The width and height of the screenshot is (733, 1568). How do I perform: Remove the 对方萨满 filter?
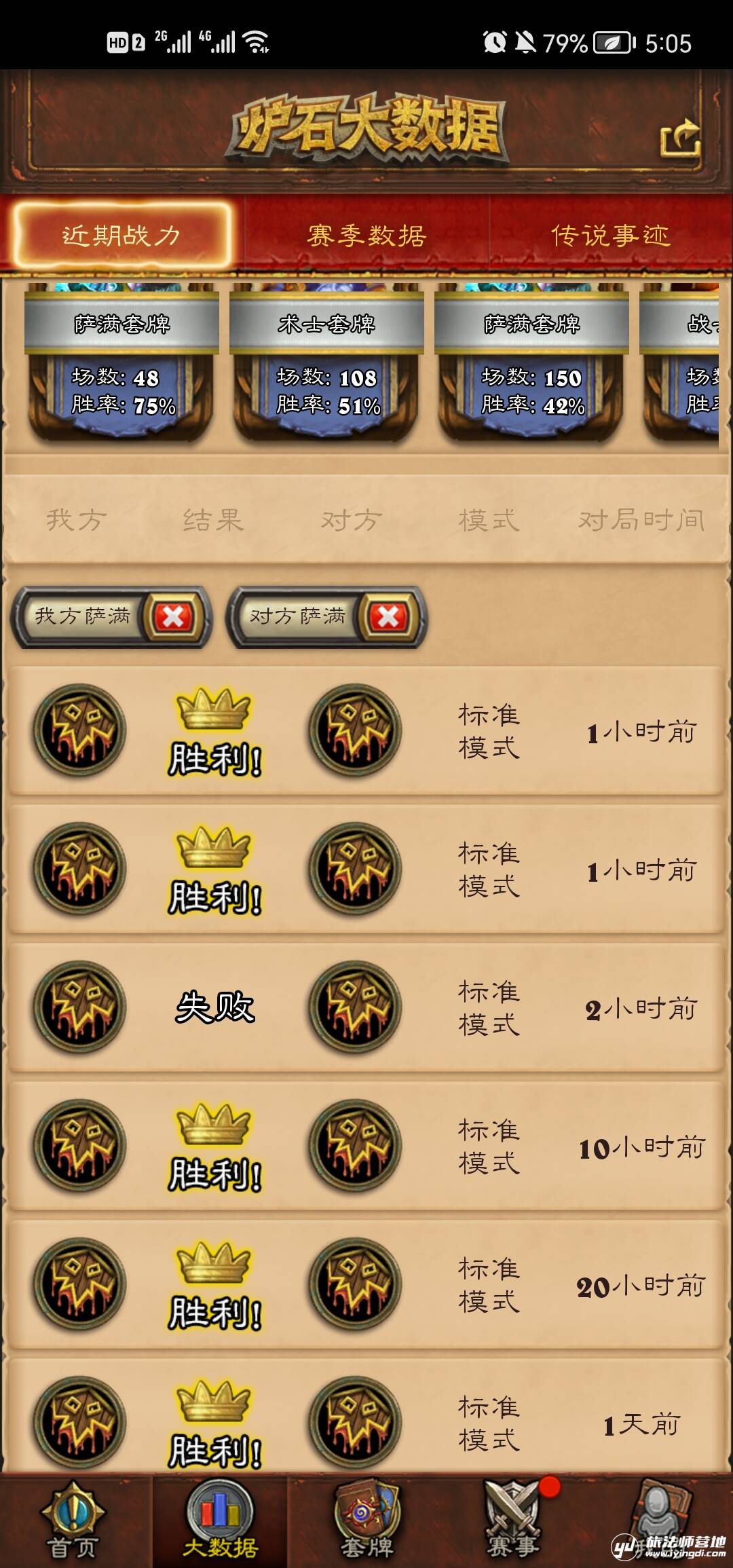pyautogui.click(x=388, y=617)
